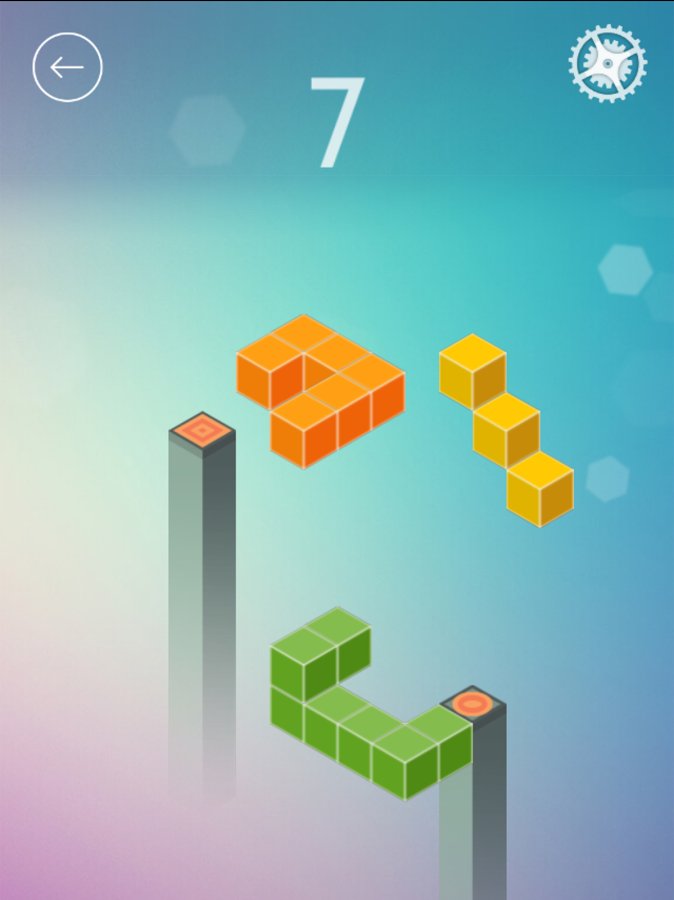This screenshot has height=900, width=674.
Task: Go back using the arrow button
Action: coord(67,68)
